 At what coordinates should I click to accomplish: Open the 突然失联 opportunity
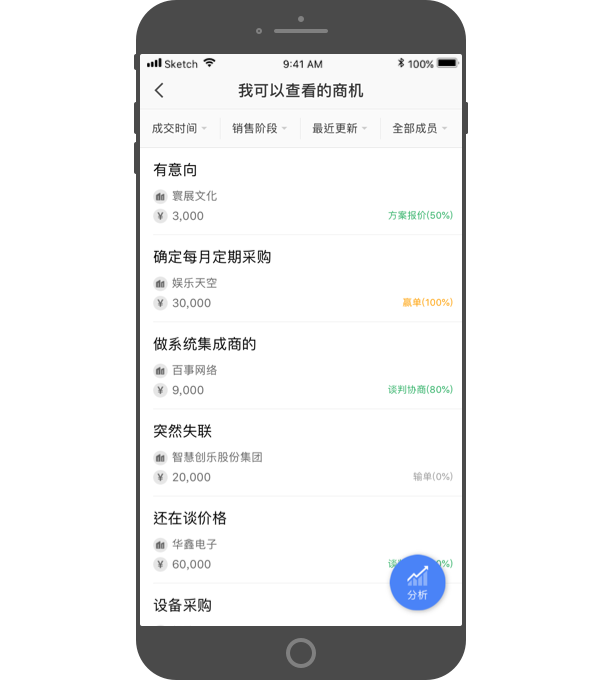pyautogui.click(x=300, y=453)
